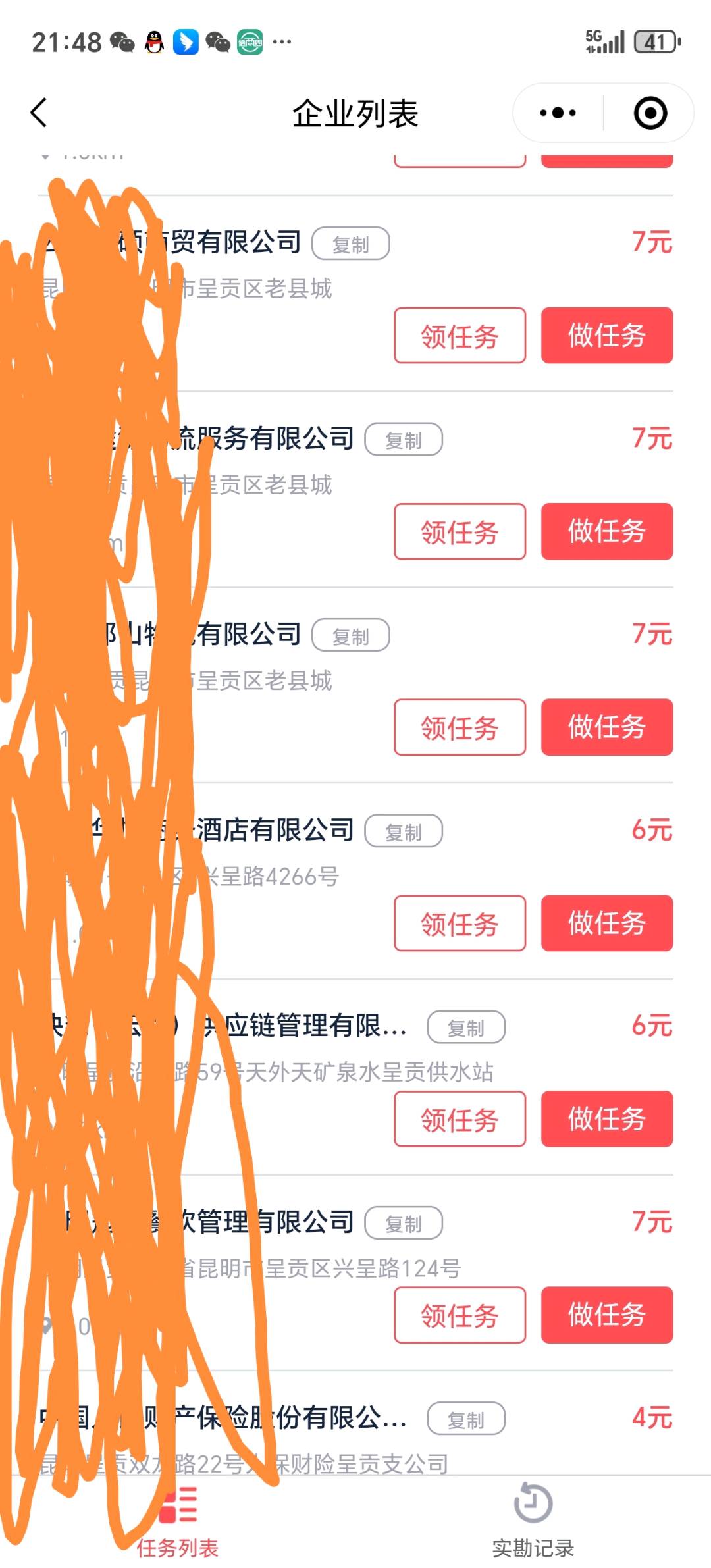The image size is (711, 1568).
Task: Tap 领任务 for the 商贸有限公司 entry
Action: point(460,336)
